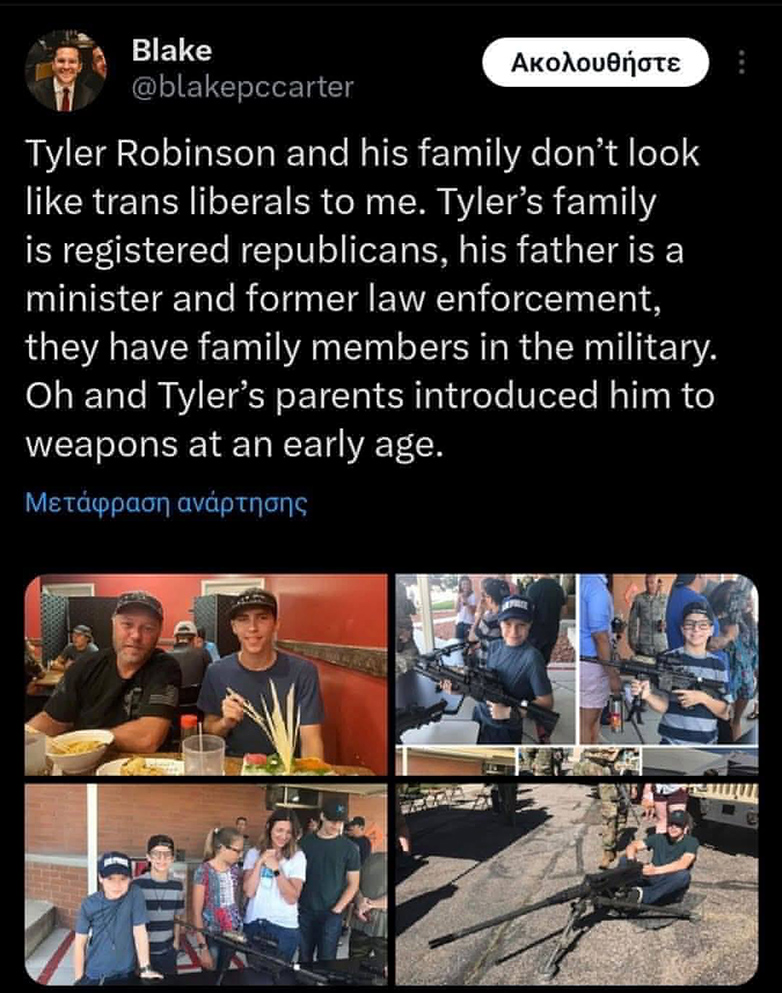Open the restaurant table photo
Image resolution: width=782 pixels, height=993 pixels.
(x=205, y=674)
